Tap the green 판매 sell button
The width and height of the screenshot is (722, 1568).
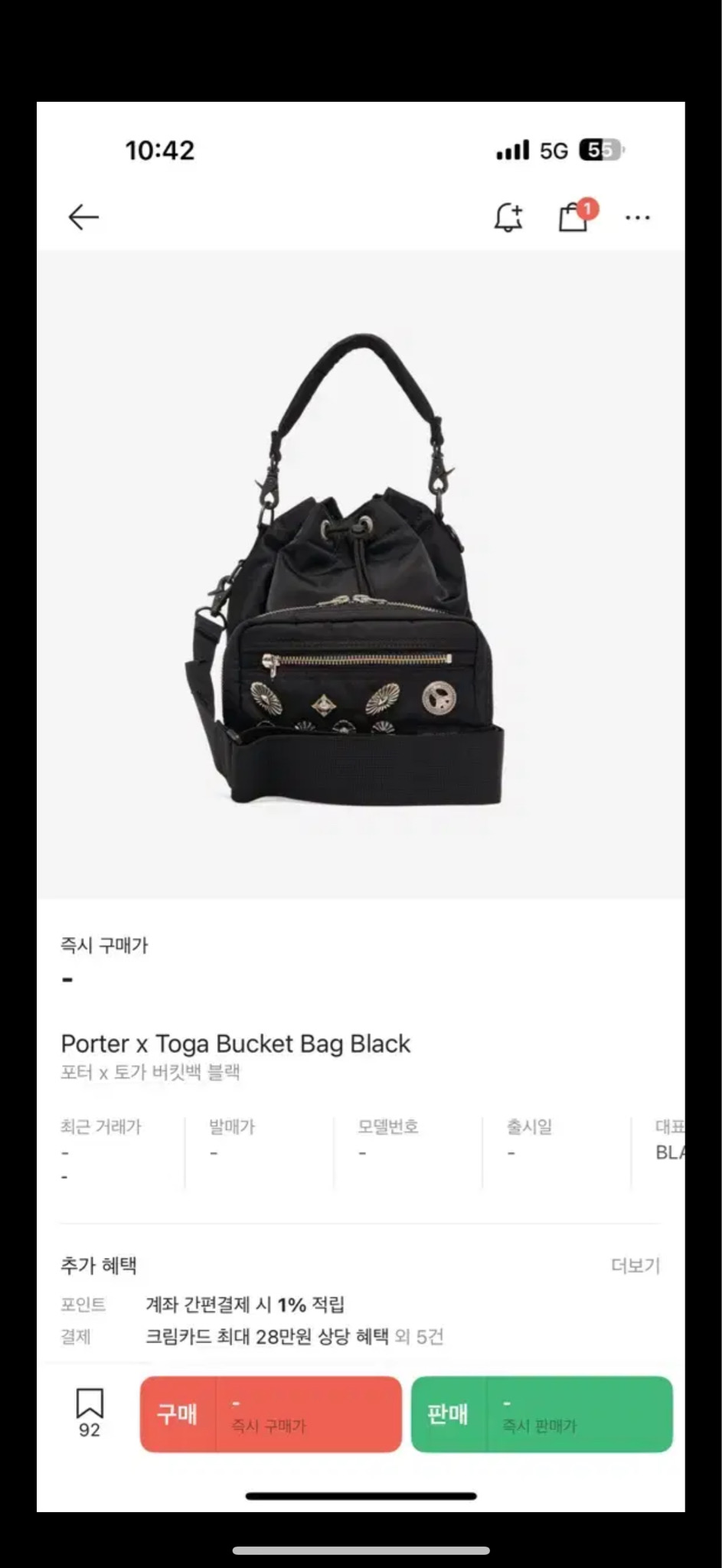coord(542,1415)
